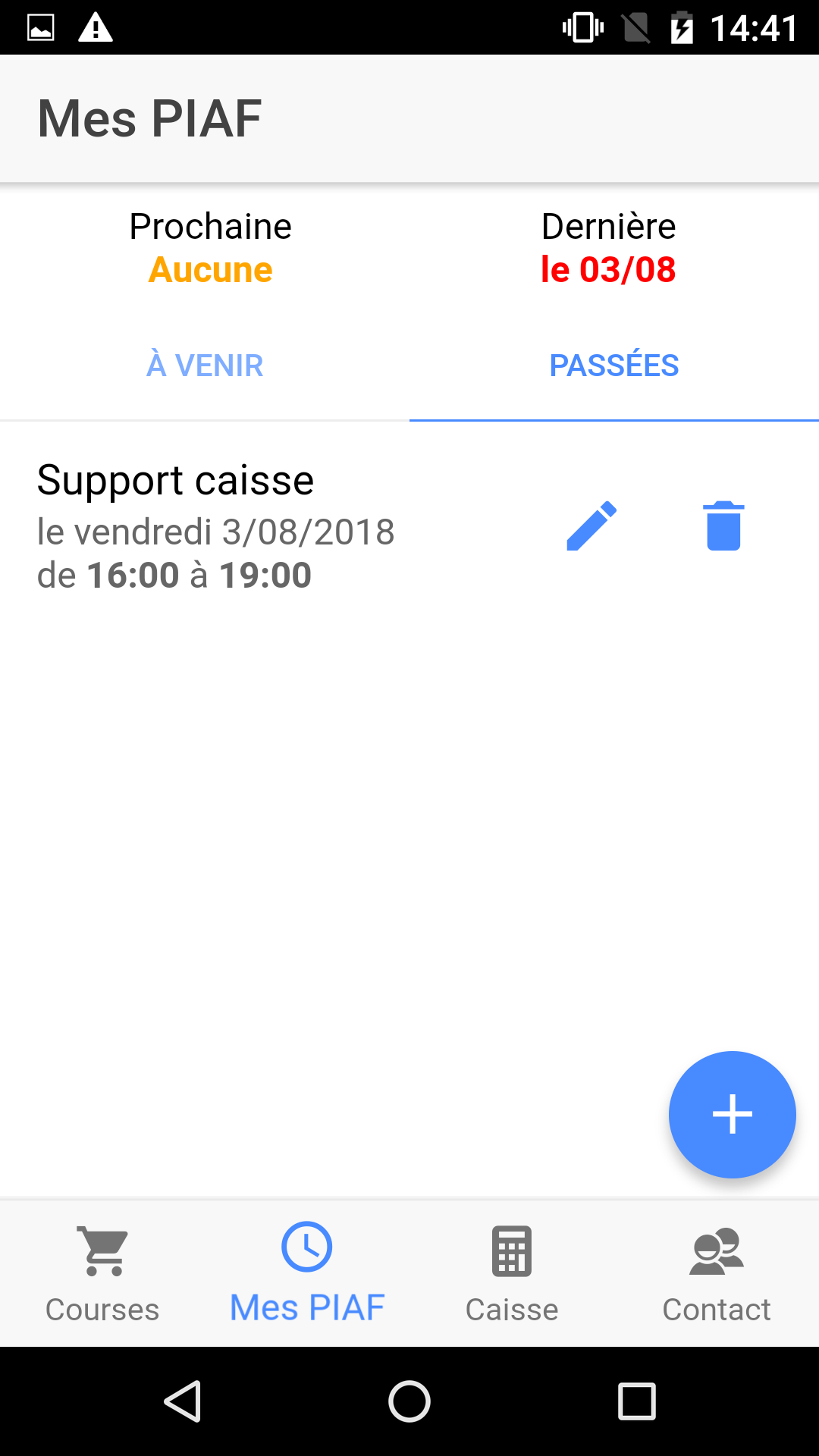Viewport: 819px width, 1456px height.
Task: Open the Caisse tab
Action: 512,1272
